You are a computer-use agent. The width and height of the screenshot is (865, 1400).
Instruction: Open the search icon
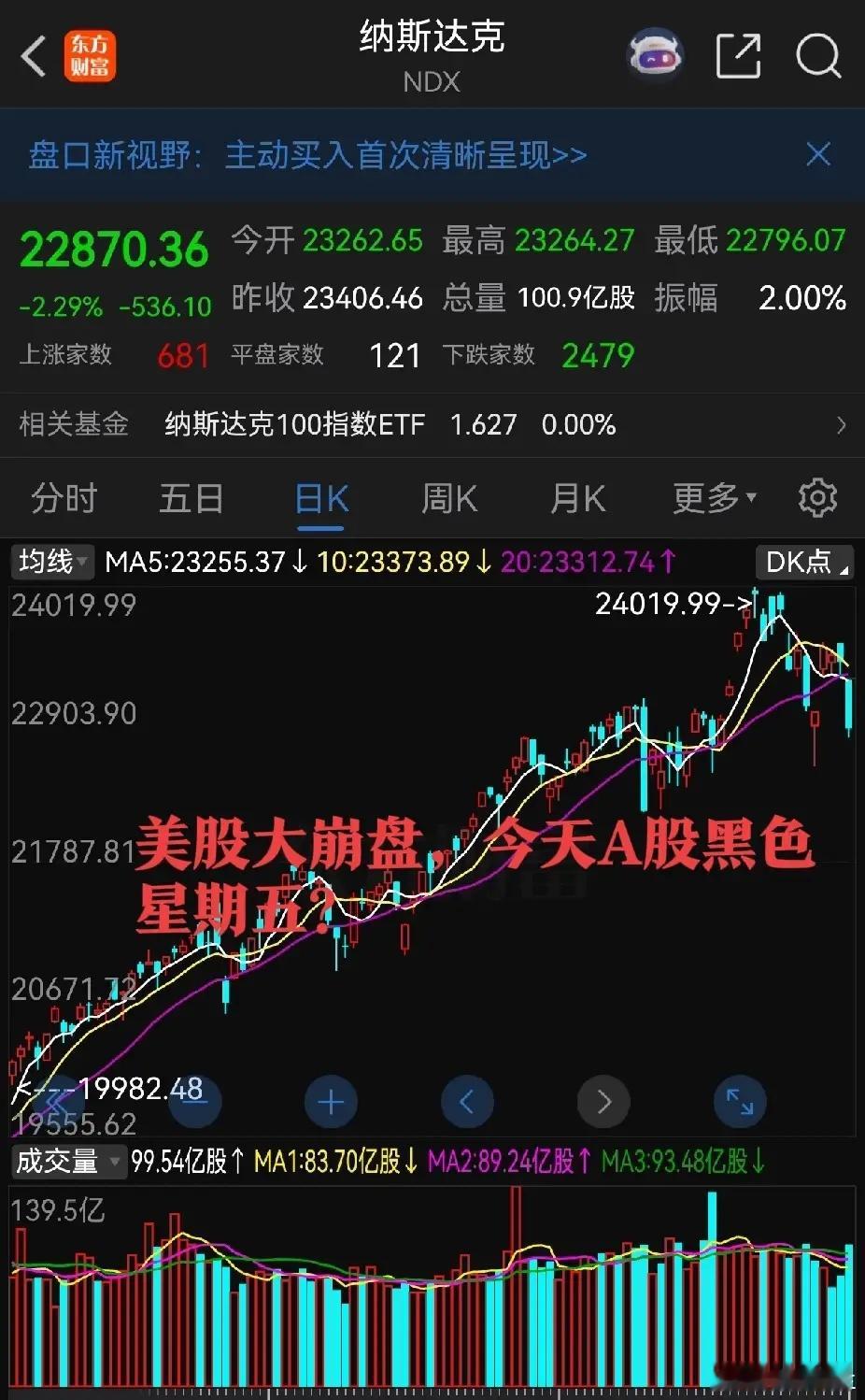pos(817,56)
